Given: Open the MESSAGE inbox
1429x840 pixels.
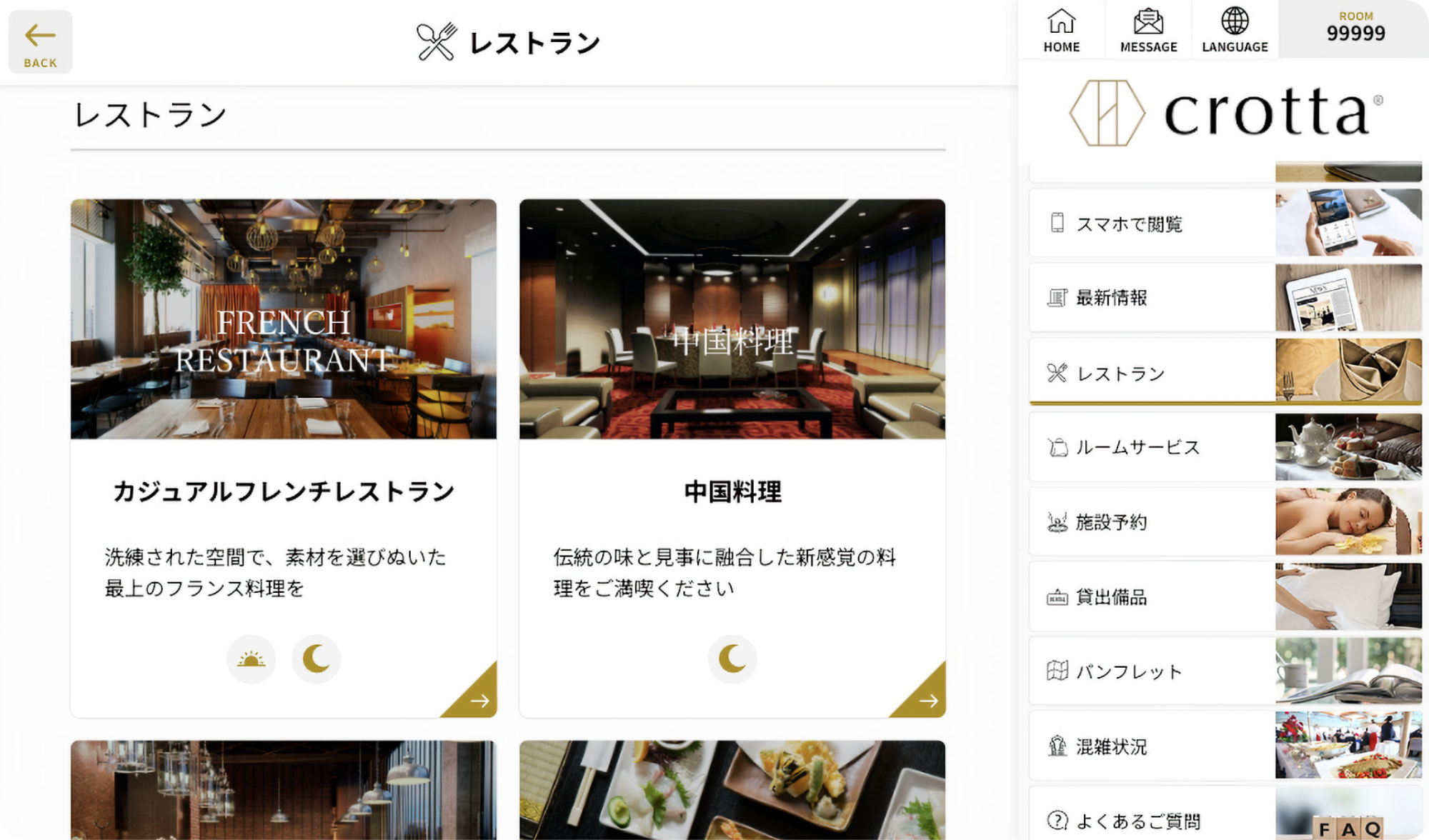Looking at the screenshot, I should [x=1148, y=31].
